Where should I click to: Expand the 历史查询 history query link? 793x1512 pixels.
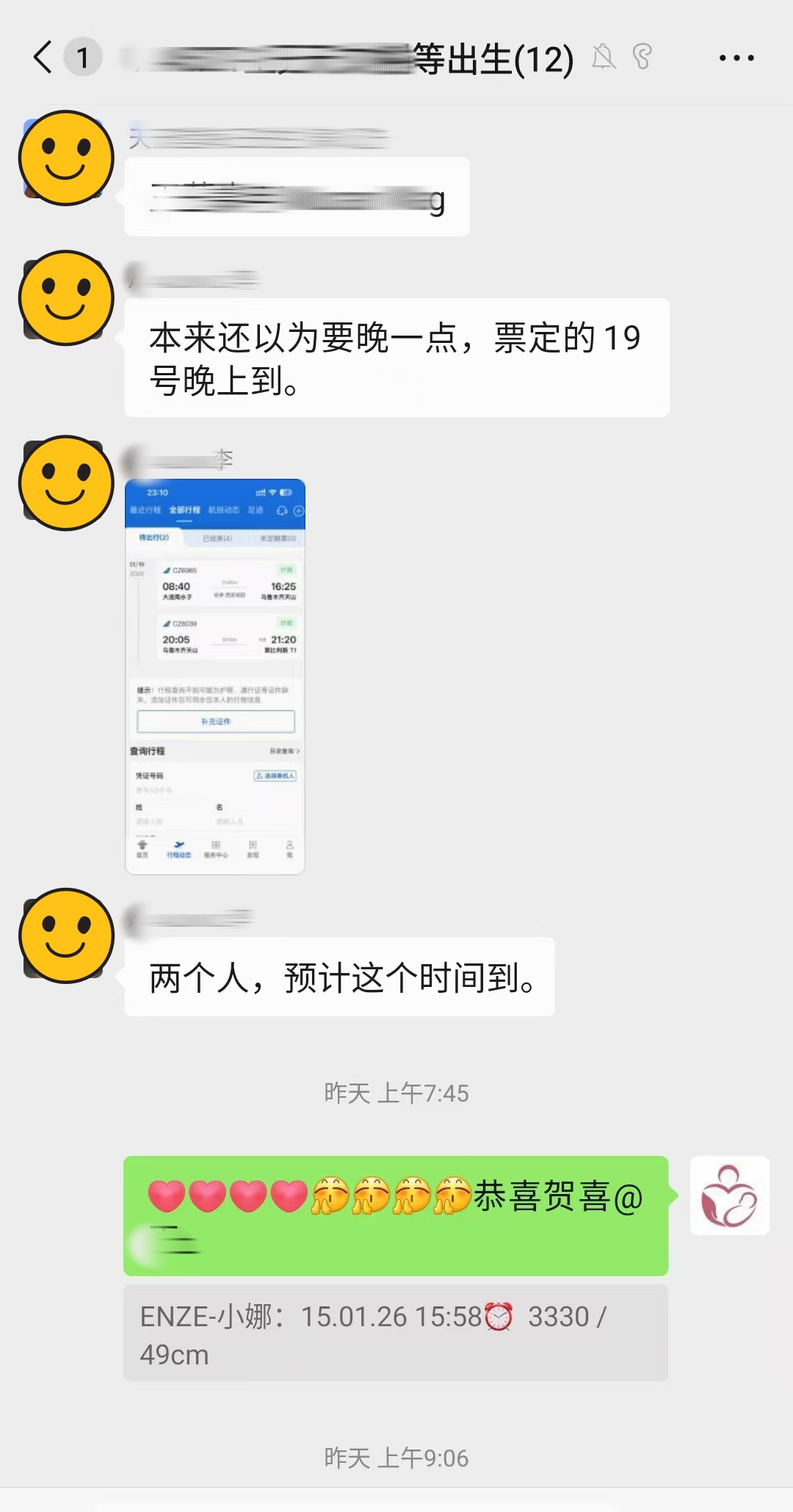[x=283, y=751]
